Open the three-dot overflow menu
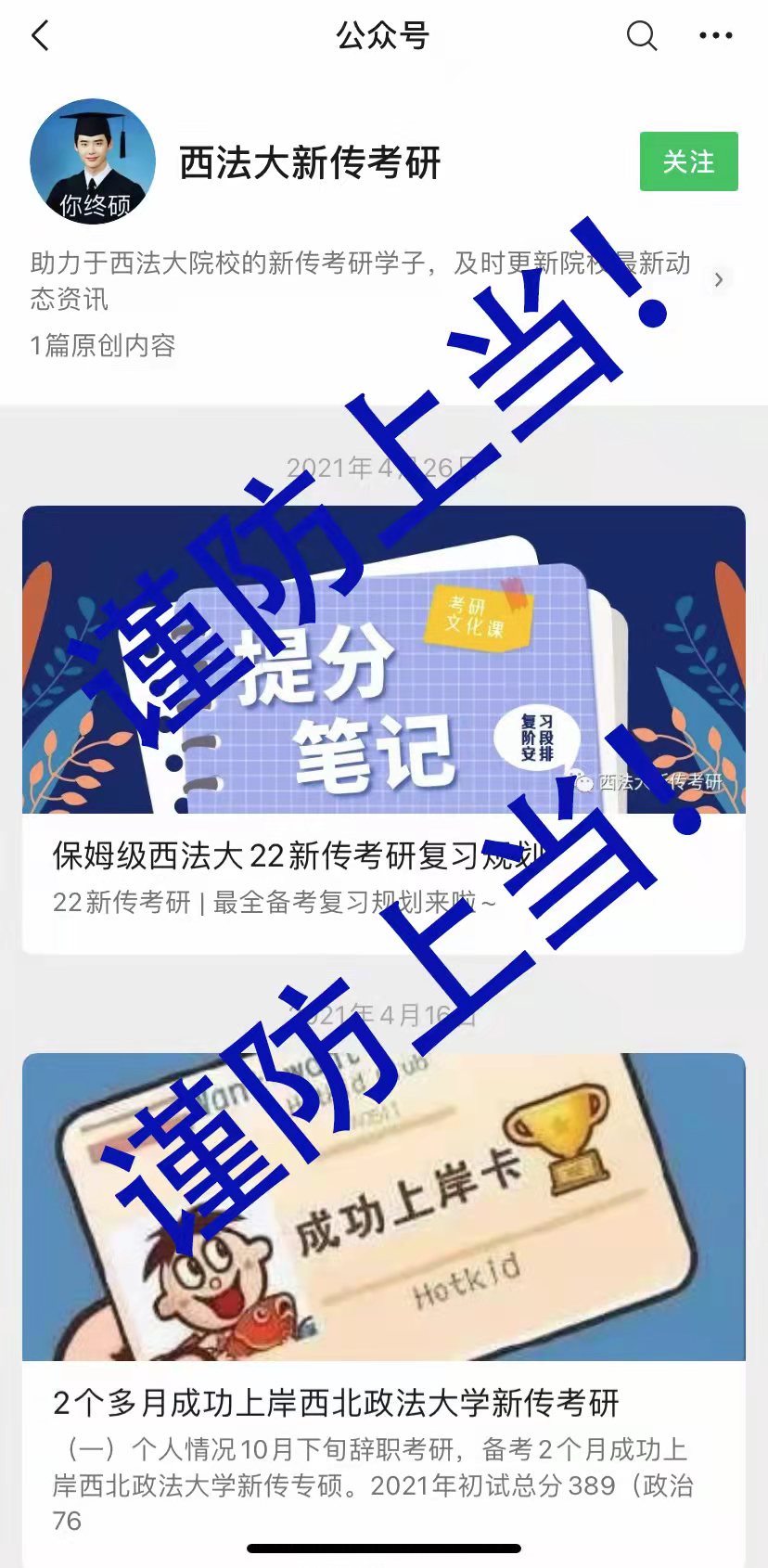 click(715, 36)
